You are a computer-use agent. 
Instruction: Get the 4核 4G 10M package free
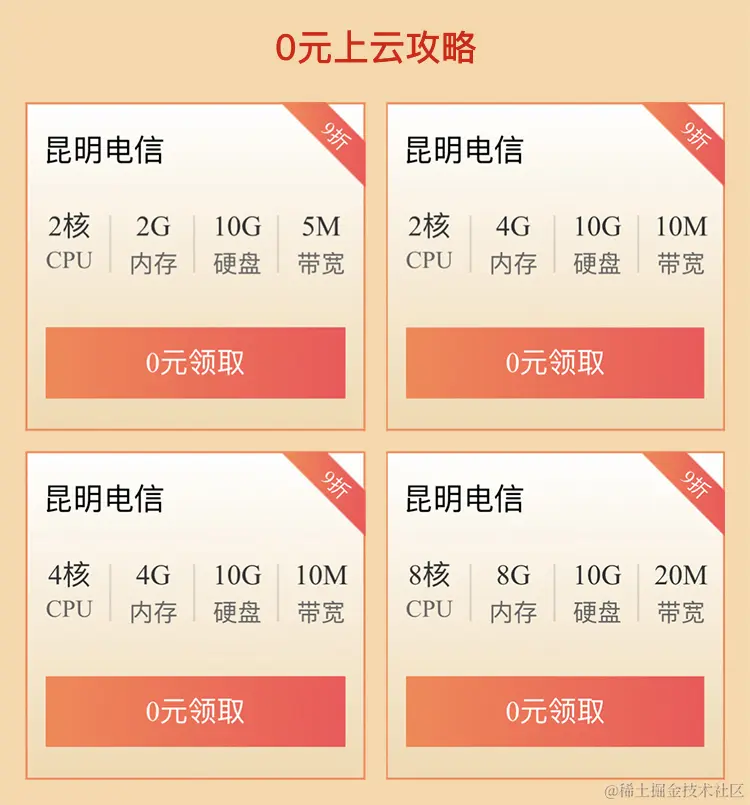(x=195, y=711)
